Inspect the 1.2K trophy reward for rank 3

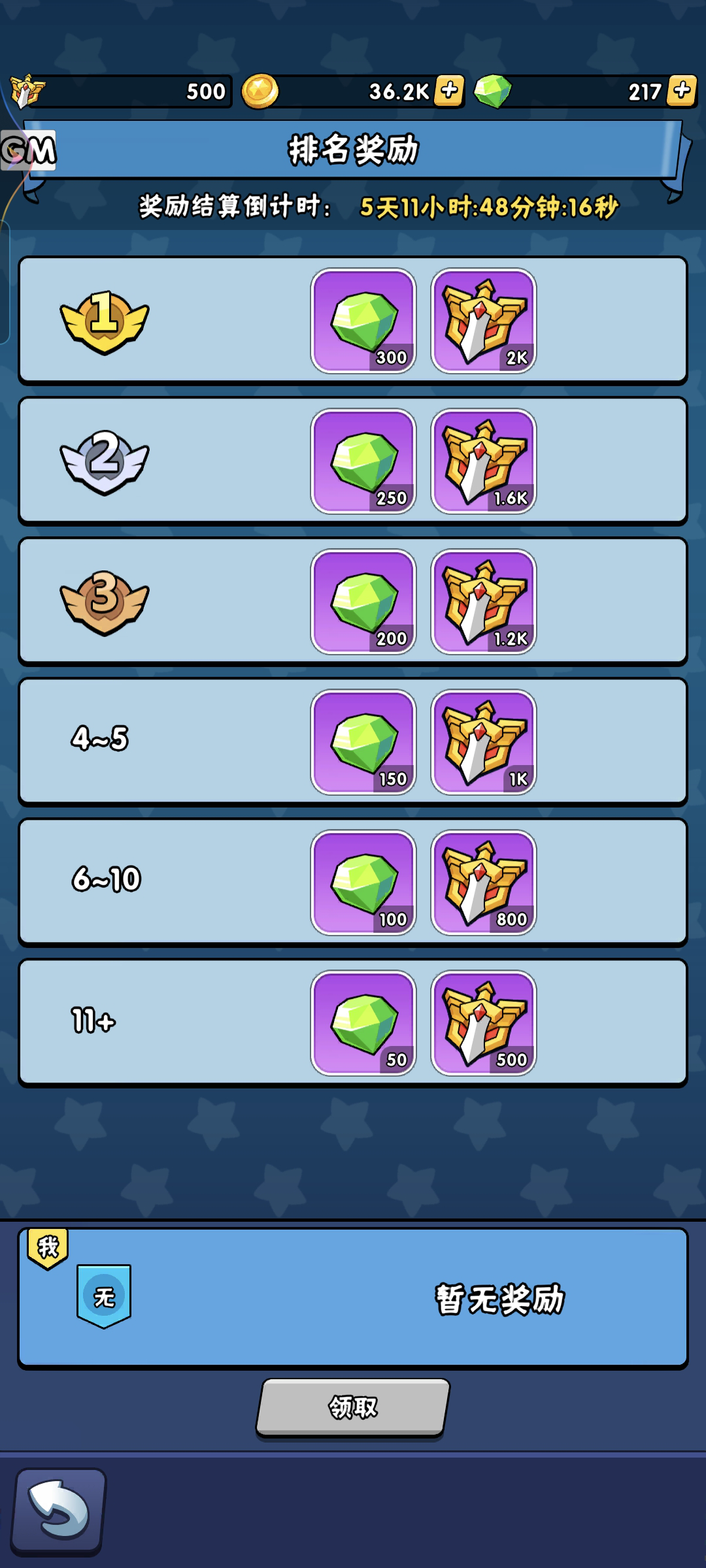pos(484,602)
